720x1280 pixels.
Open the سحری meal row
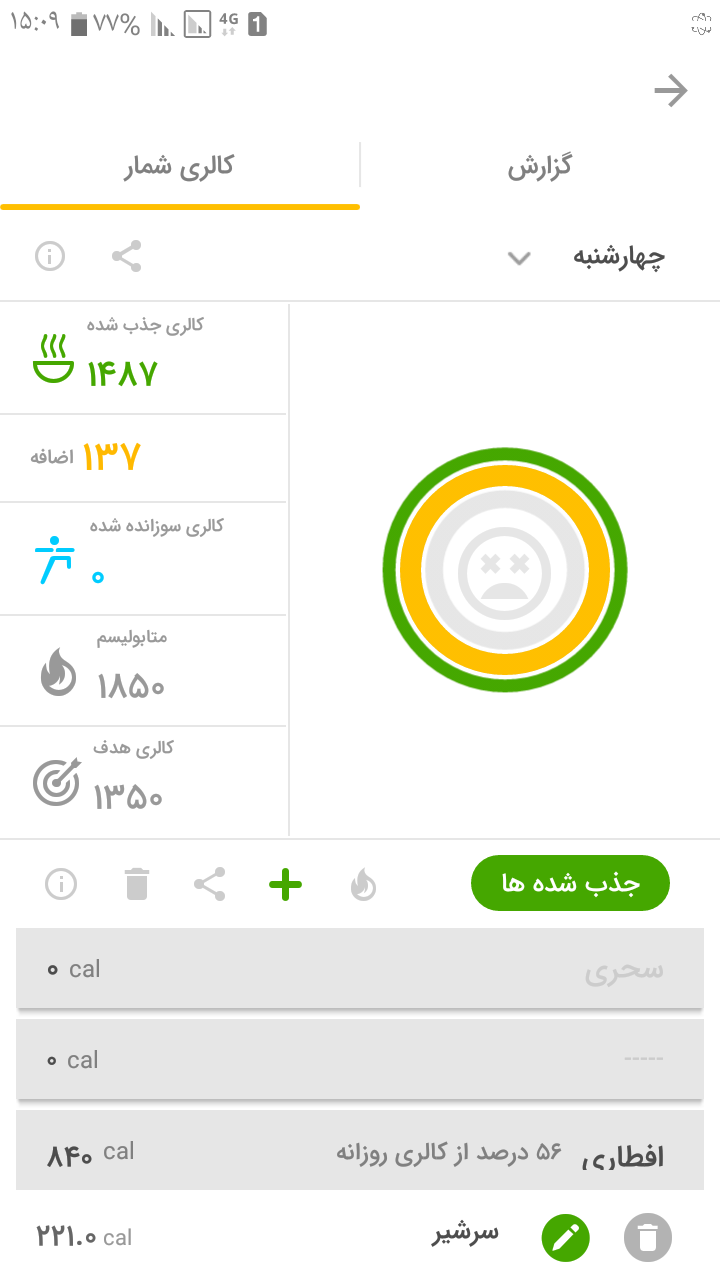coord(360,969)
